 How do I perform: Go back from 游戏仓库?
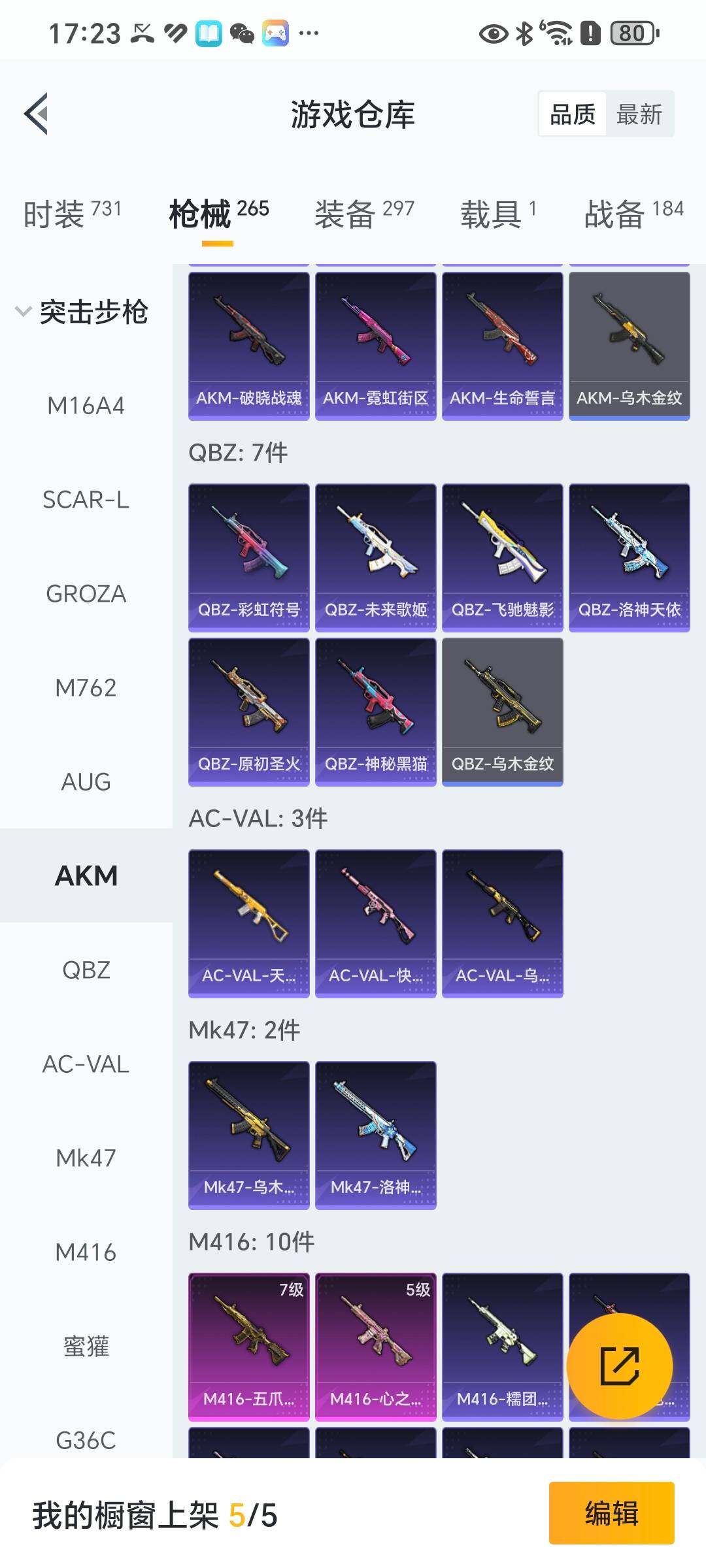tap(37, 114)
